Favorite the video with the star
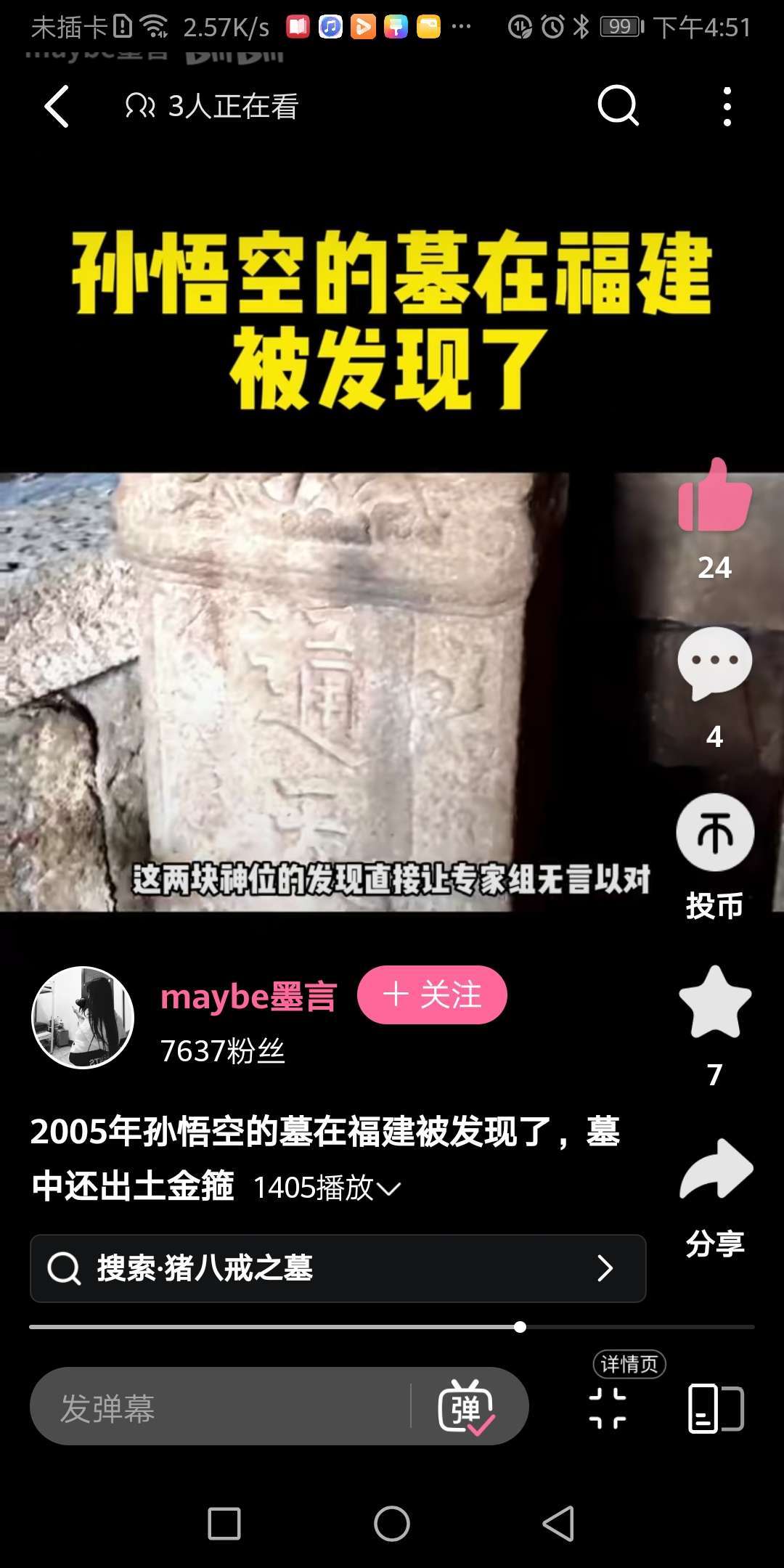This screenshot has width=784, height=1568. point(714,1003)
